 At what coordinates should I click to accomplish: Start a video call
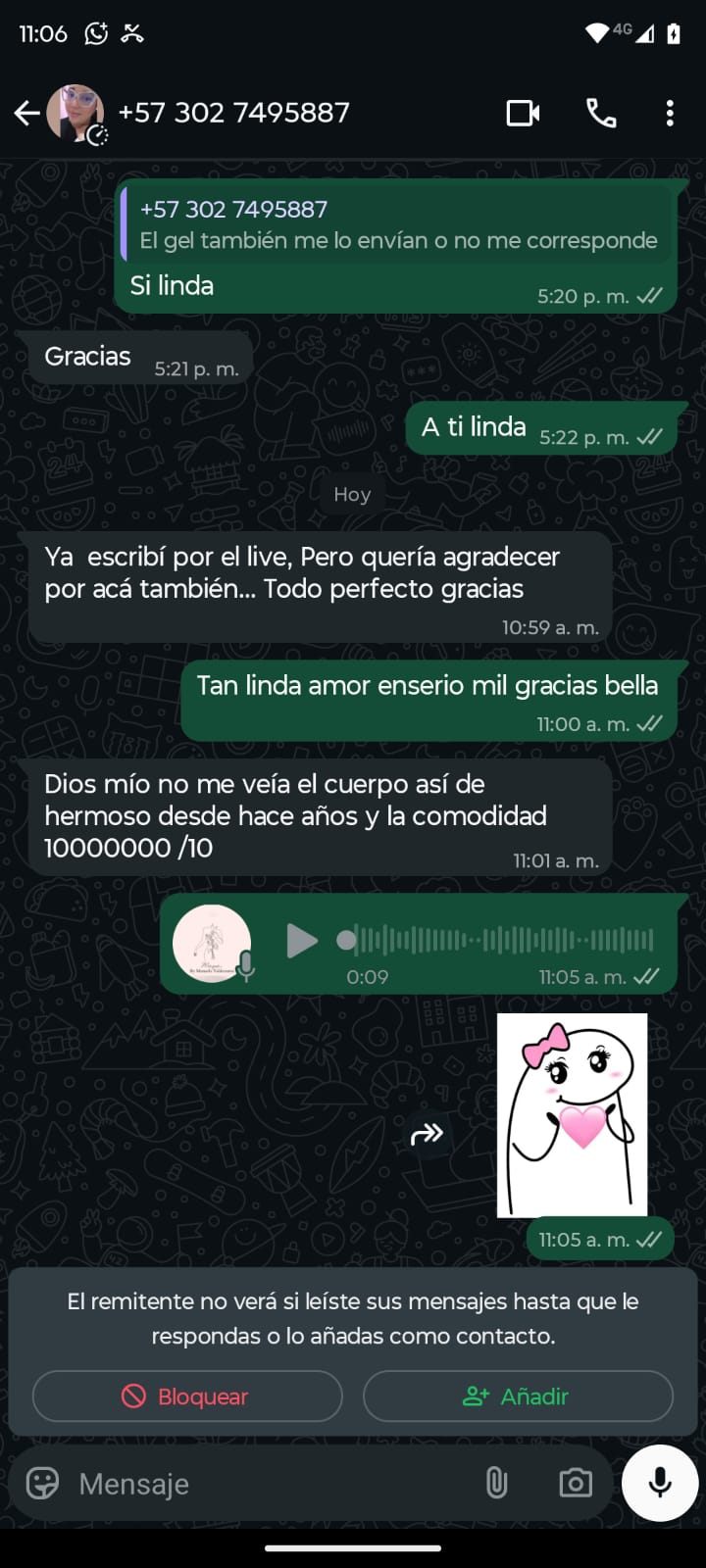click(523, 114)
